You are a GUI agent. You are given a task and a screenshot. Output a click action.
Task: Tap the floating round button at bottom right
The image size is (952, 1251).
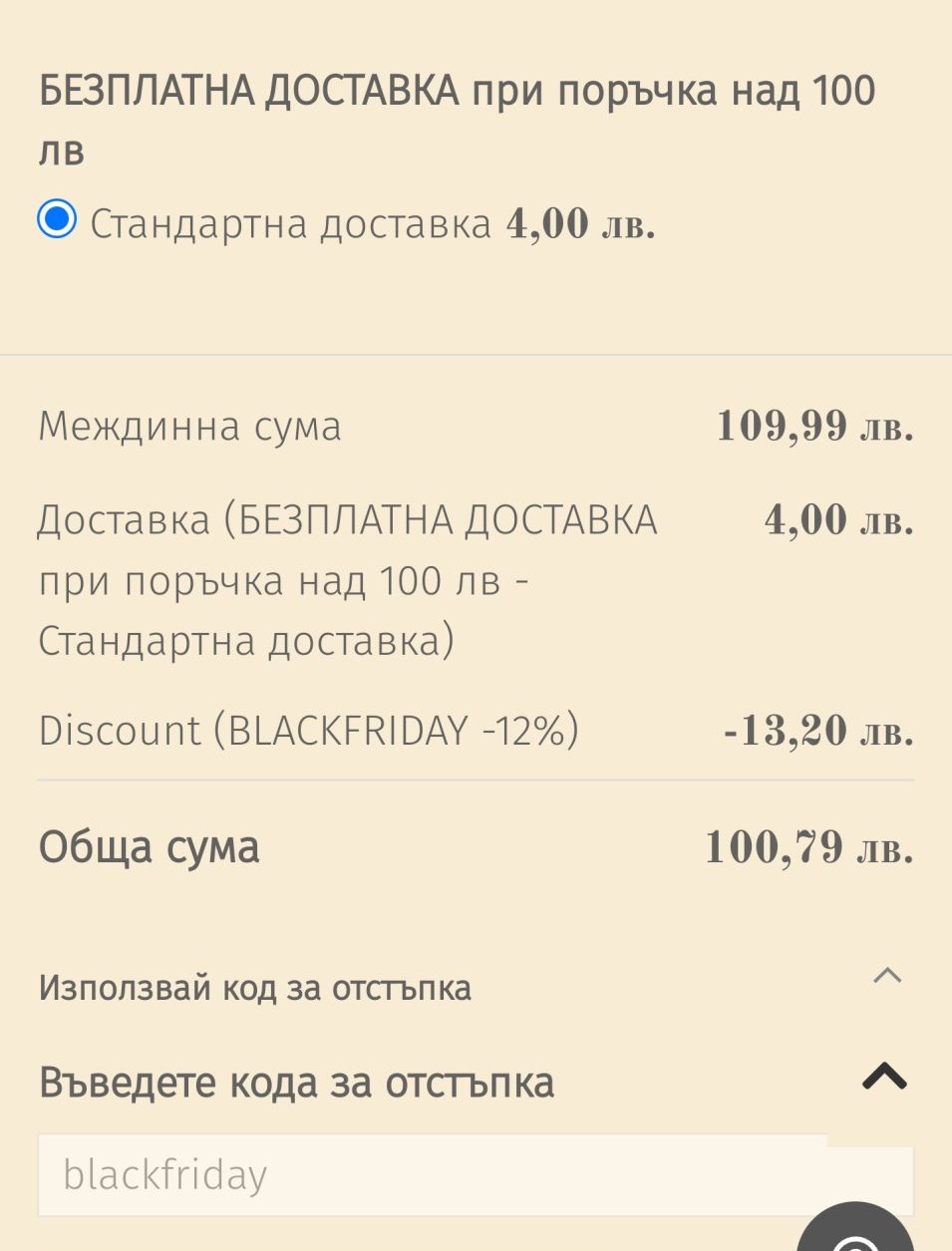(858, 1230)
